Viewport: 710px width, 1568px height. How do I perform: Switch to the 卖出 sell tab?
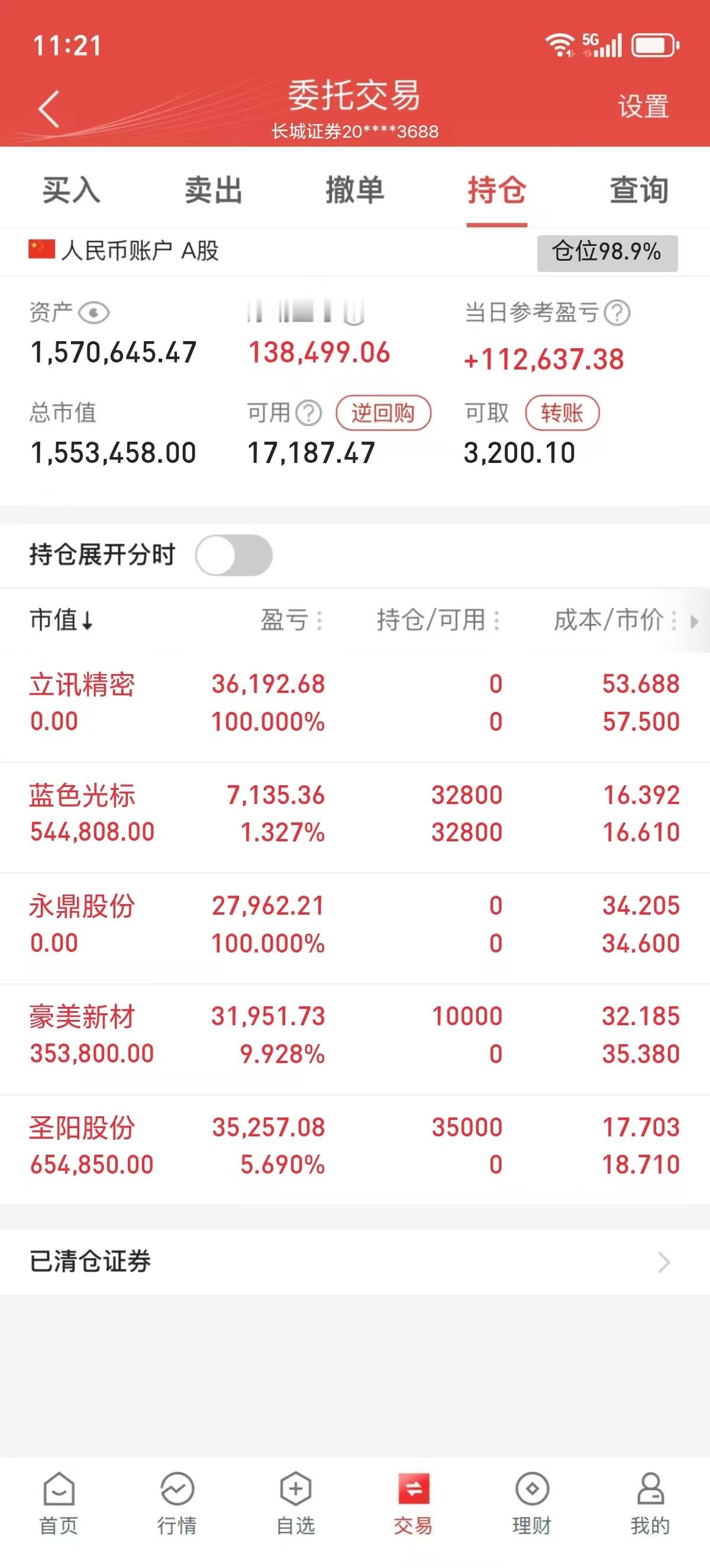pyautogui.click(x=214, y=192)
